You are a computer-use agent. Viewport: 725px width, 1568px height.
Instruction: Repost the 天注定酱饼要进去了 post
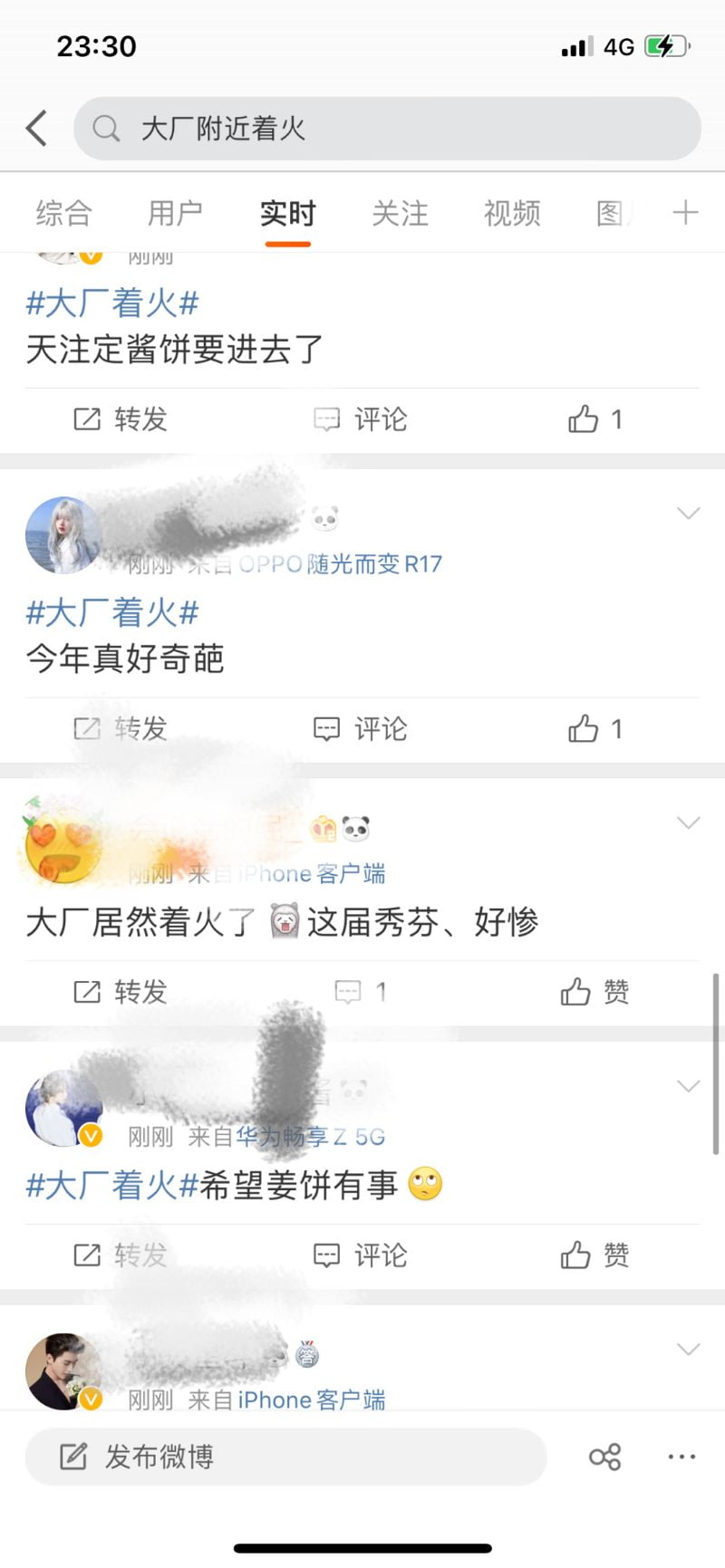pos(121,419)
